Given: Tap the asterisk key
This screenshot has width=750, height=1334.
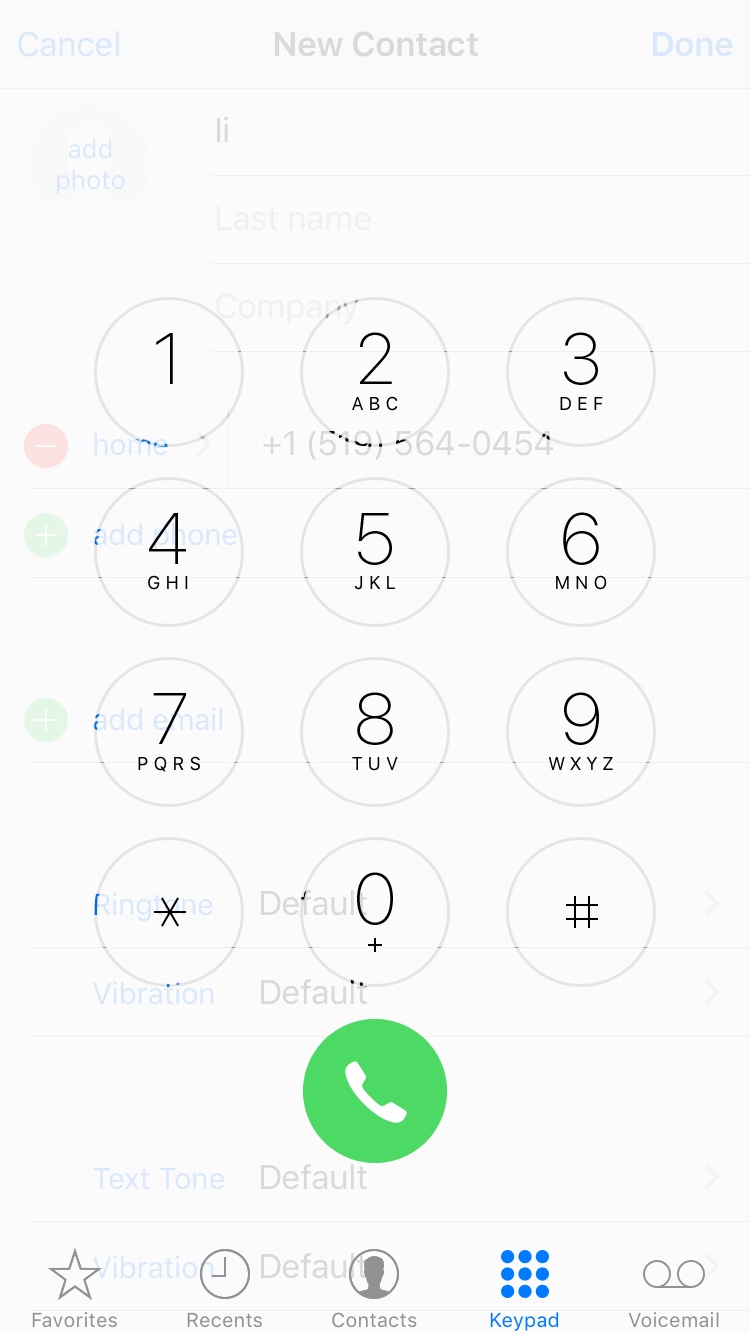Looking at the screenshot, I should [x=169, y=912].
